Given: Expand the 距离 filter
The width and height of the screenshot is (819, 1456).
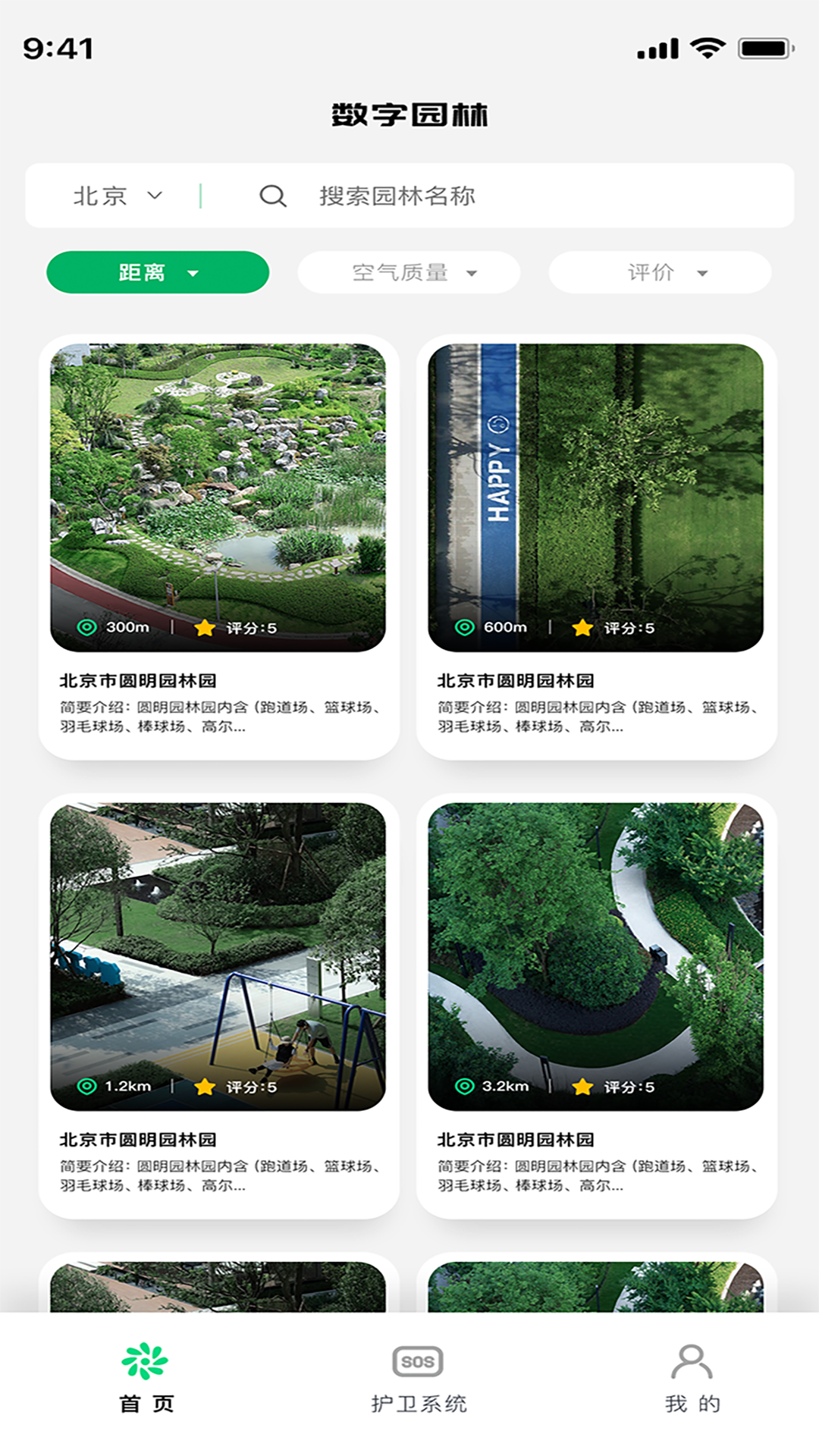Looking at the screenshot, I should click(x=158, y=272).
